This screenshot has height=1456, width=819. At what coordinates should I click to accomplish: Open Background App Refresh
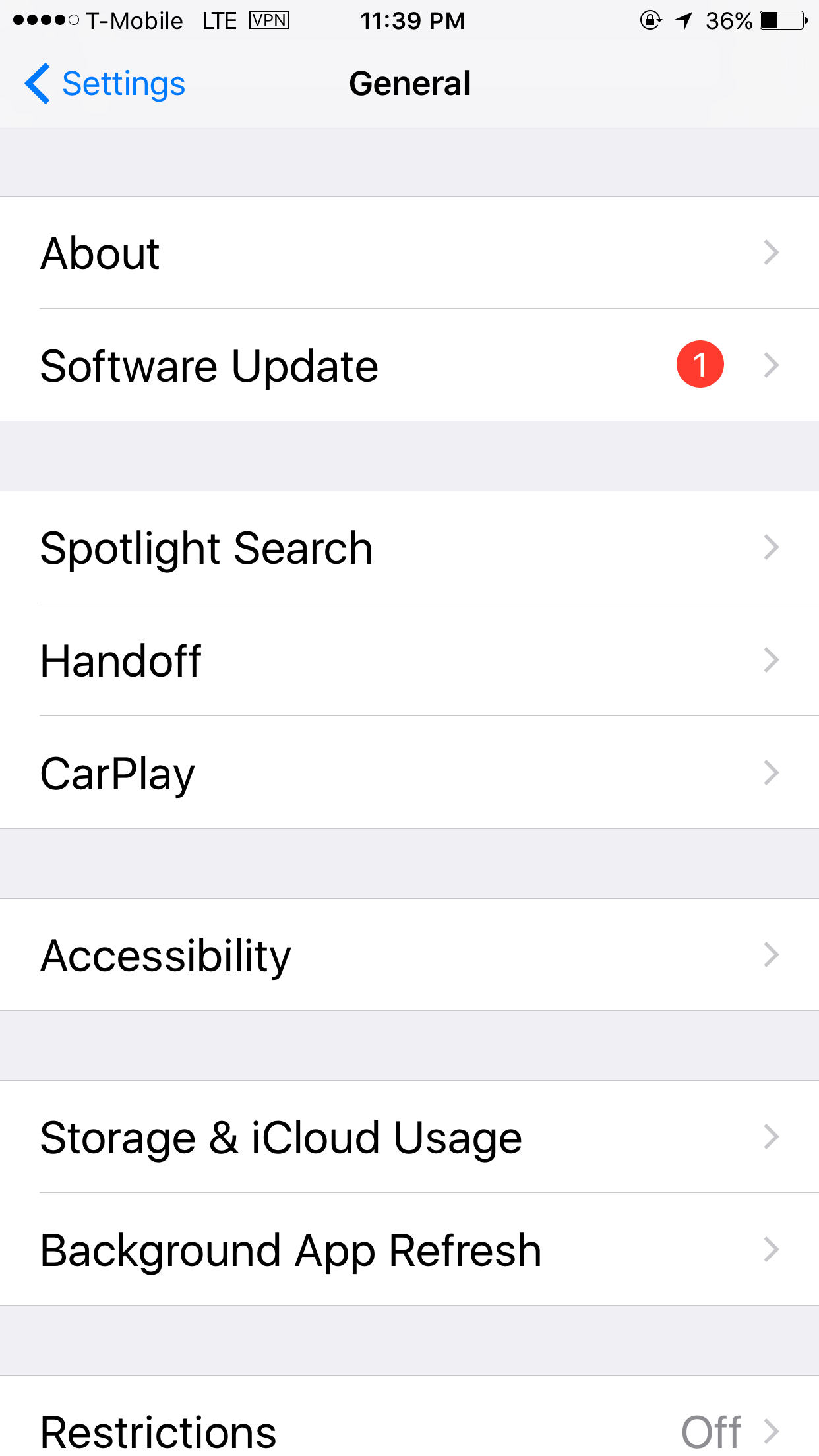click(x=409, y=1250)
